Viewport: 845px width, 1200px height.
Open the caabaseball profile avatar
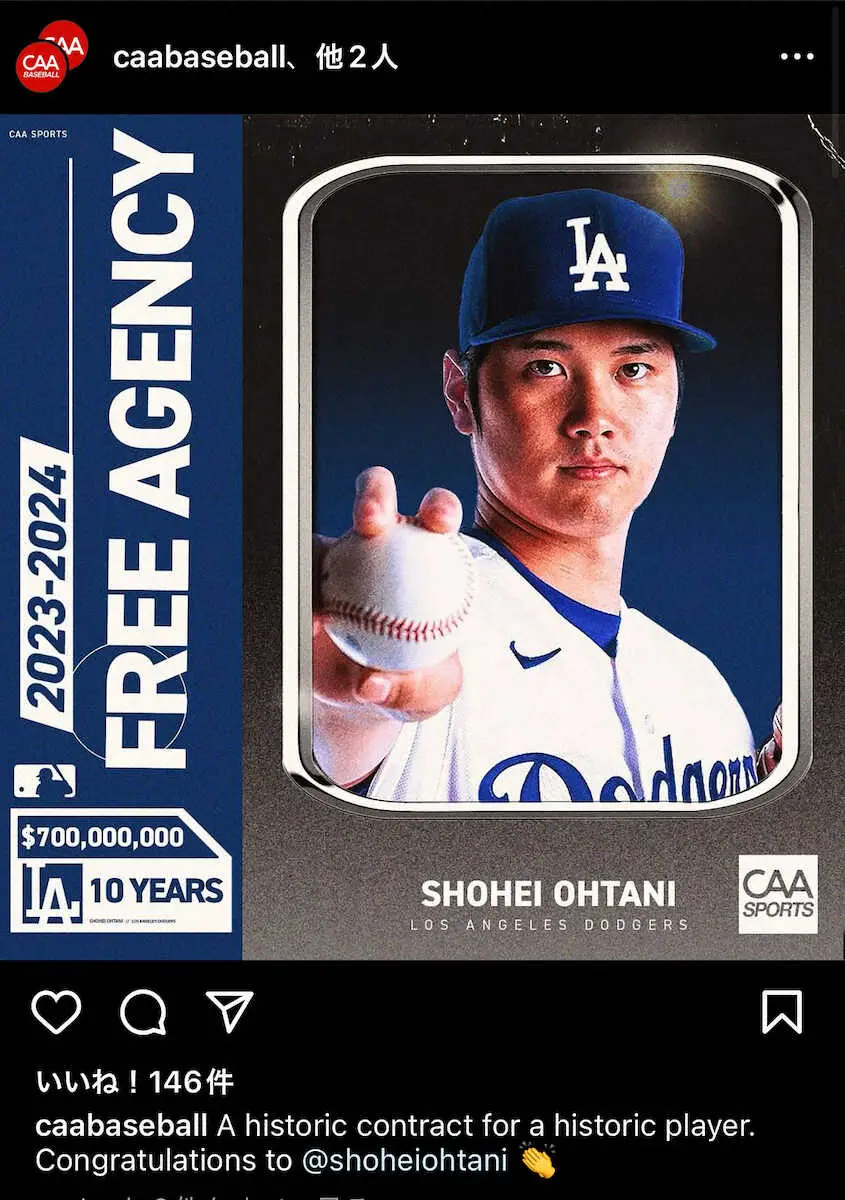click(52, 56)
